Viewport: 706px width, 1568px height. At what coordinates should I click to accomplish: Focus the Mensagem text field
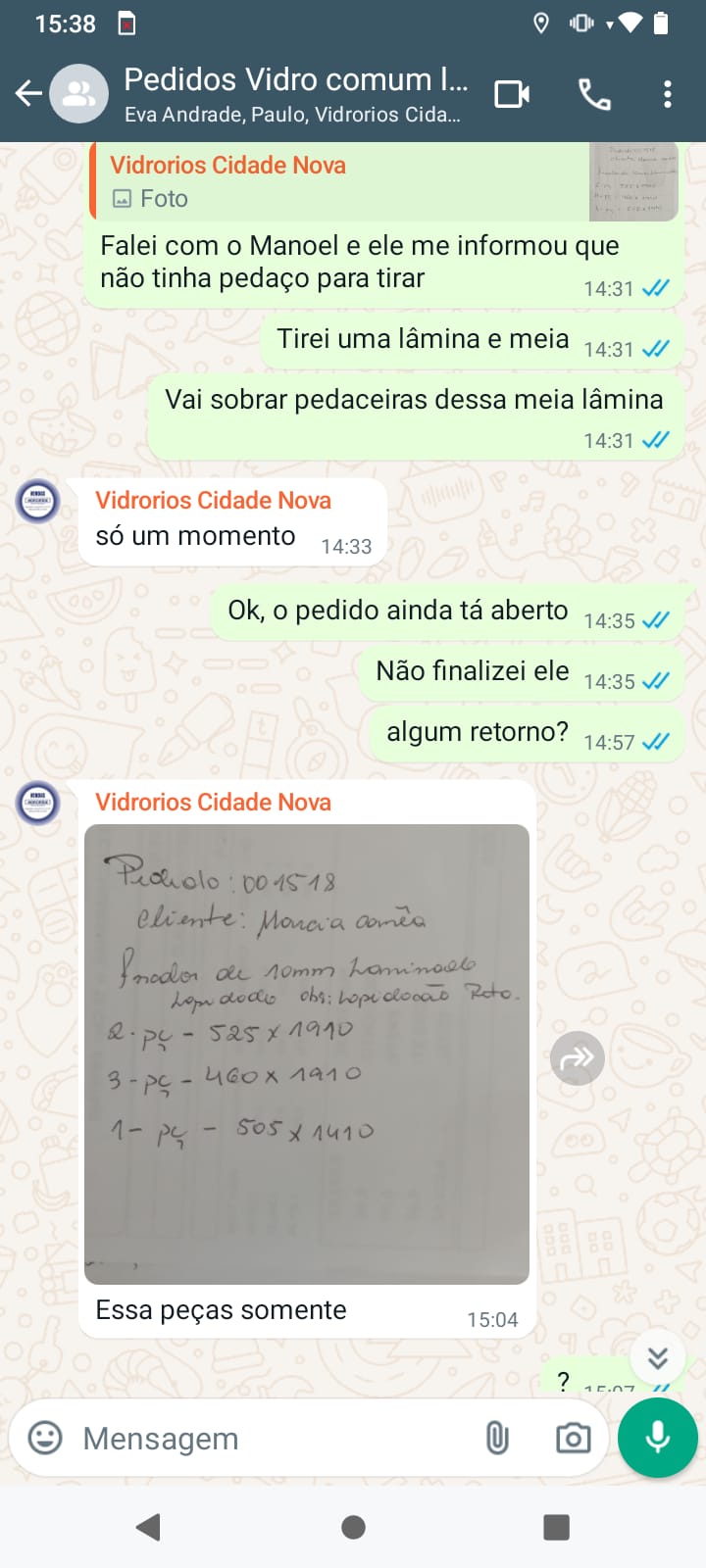click(x=275, y=1438)
